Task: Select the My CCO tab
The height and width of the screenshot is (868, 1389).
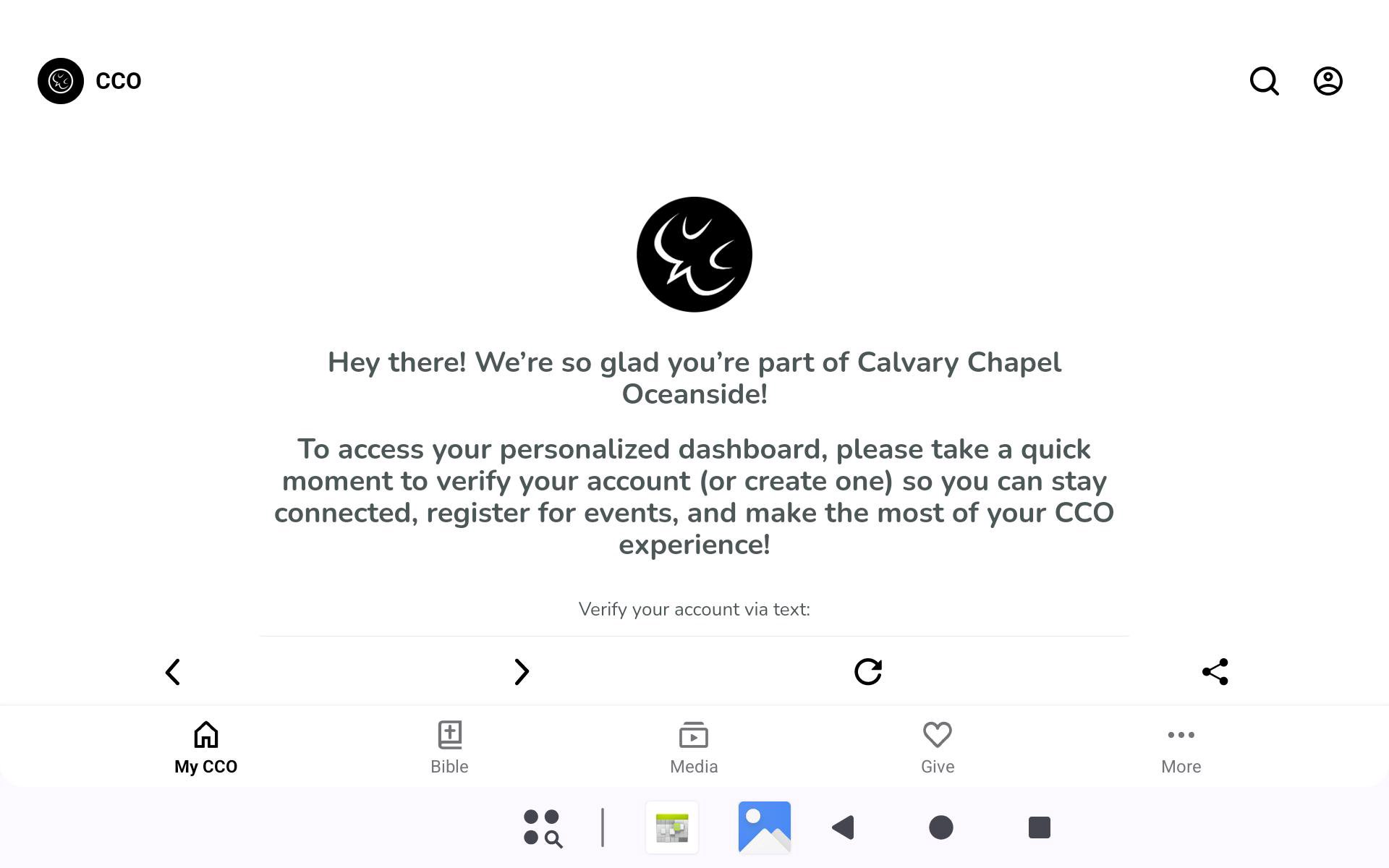Action: (x=206, y=747)
